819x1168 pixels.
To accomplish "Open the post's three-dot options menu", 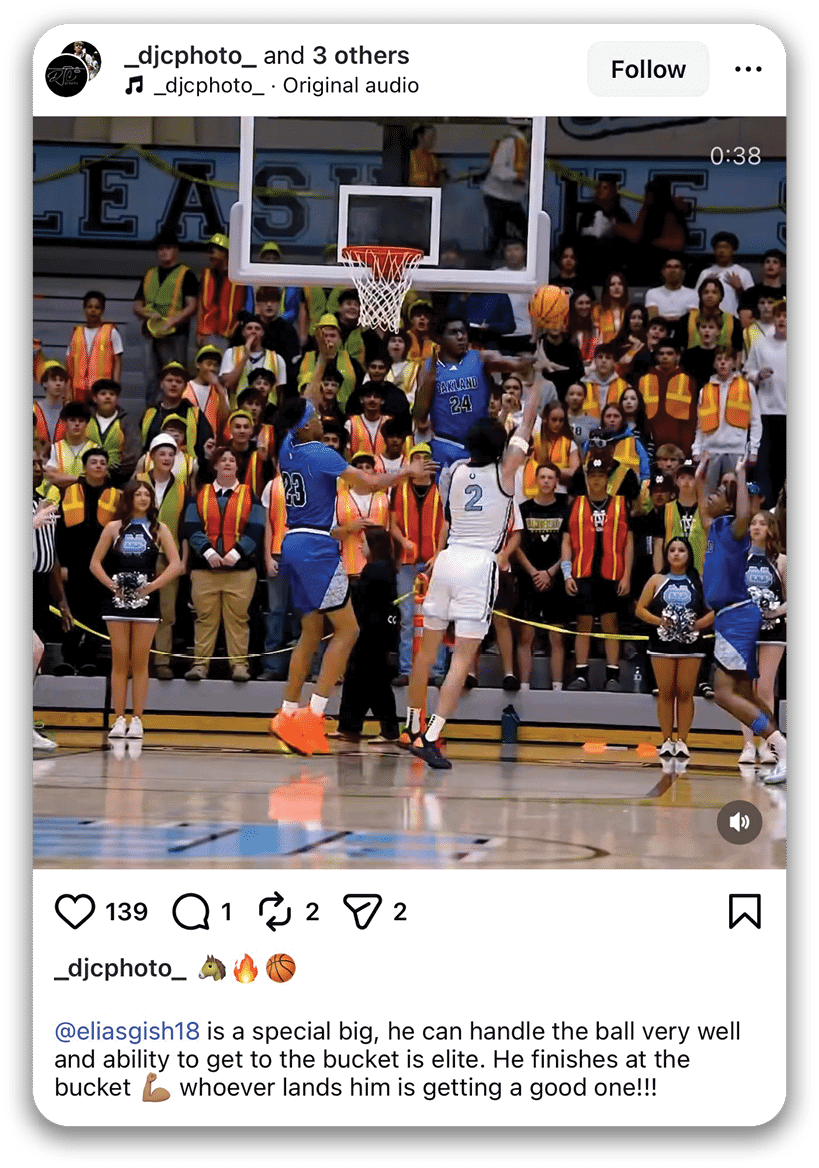I will tap(748, 70).
